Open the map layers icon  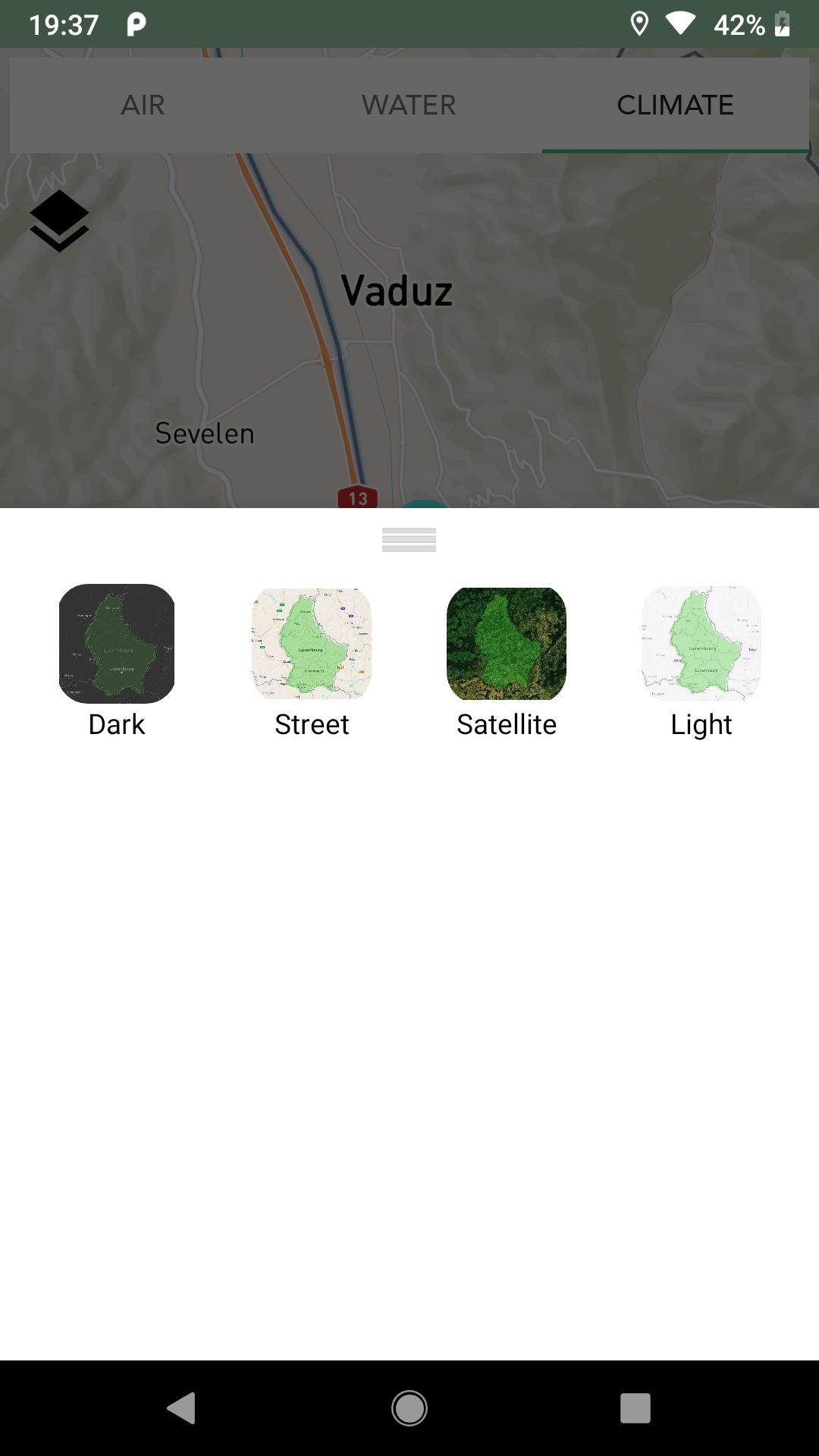pyautogui.click(x=59, y=221)
